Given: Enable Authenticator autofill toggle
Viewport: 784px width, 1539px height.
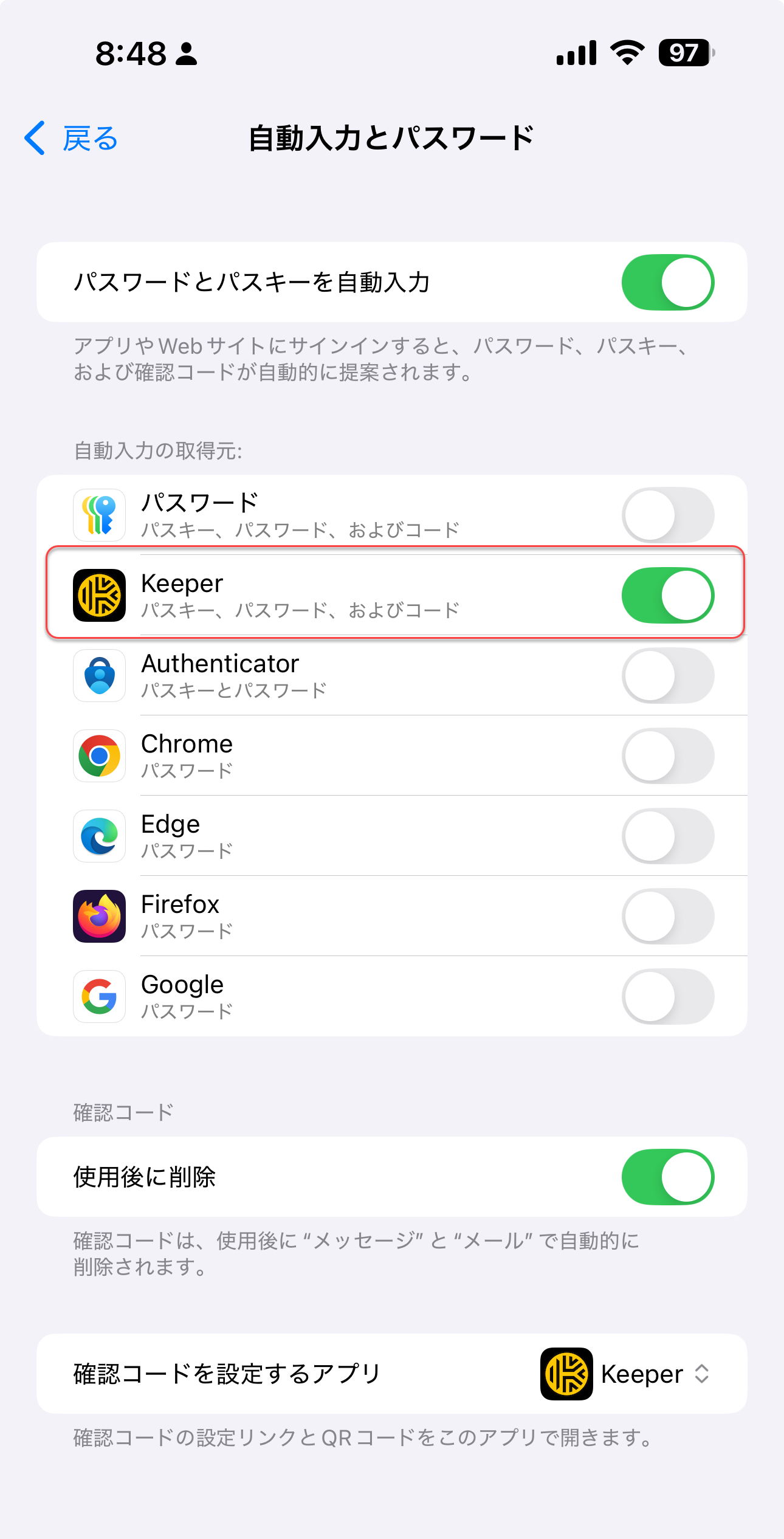Looking at the screenshot, I should (667, 676).
